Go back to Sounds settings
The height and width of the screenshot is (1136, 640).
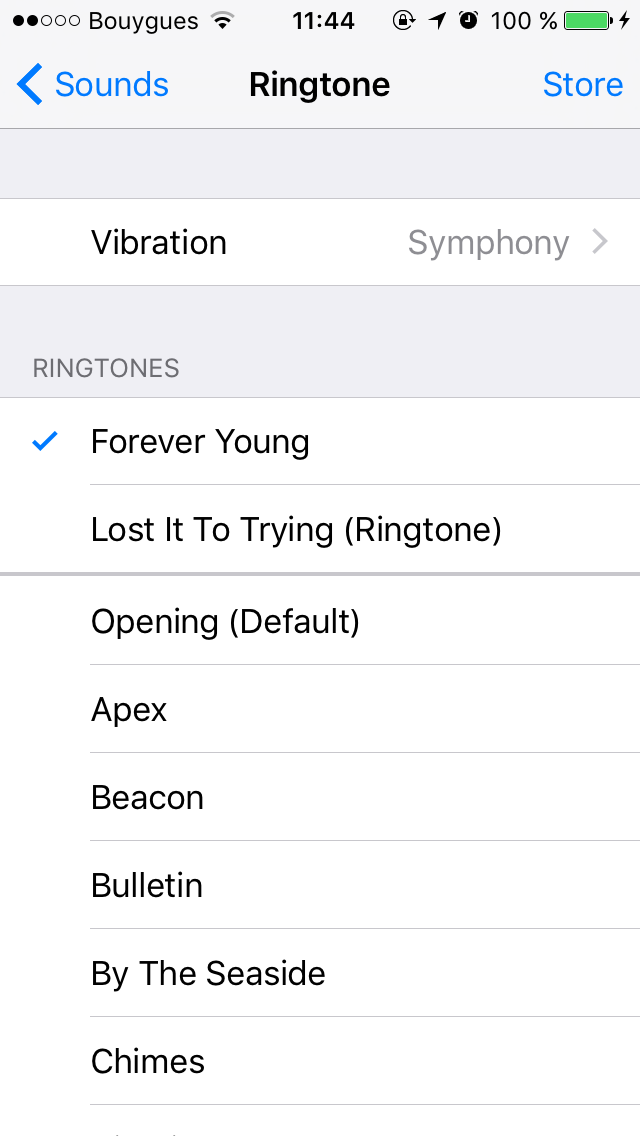point(93,85)
